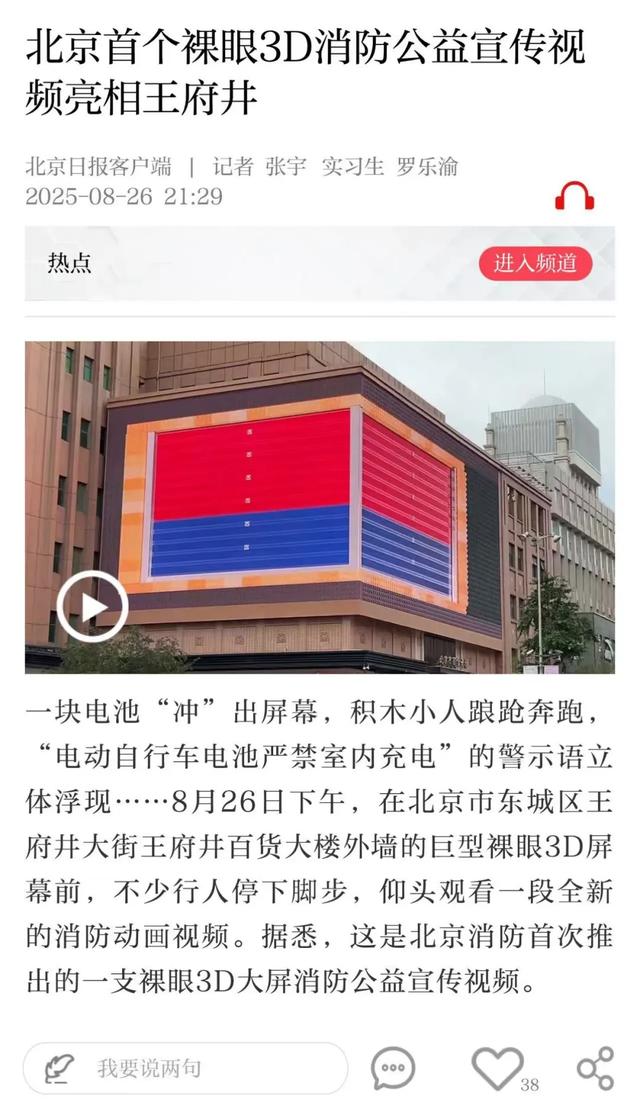640x1115 pixels.
Task: Like this article with the heart
Action: (497, 1067)
